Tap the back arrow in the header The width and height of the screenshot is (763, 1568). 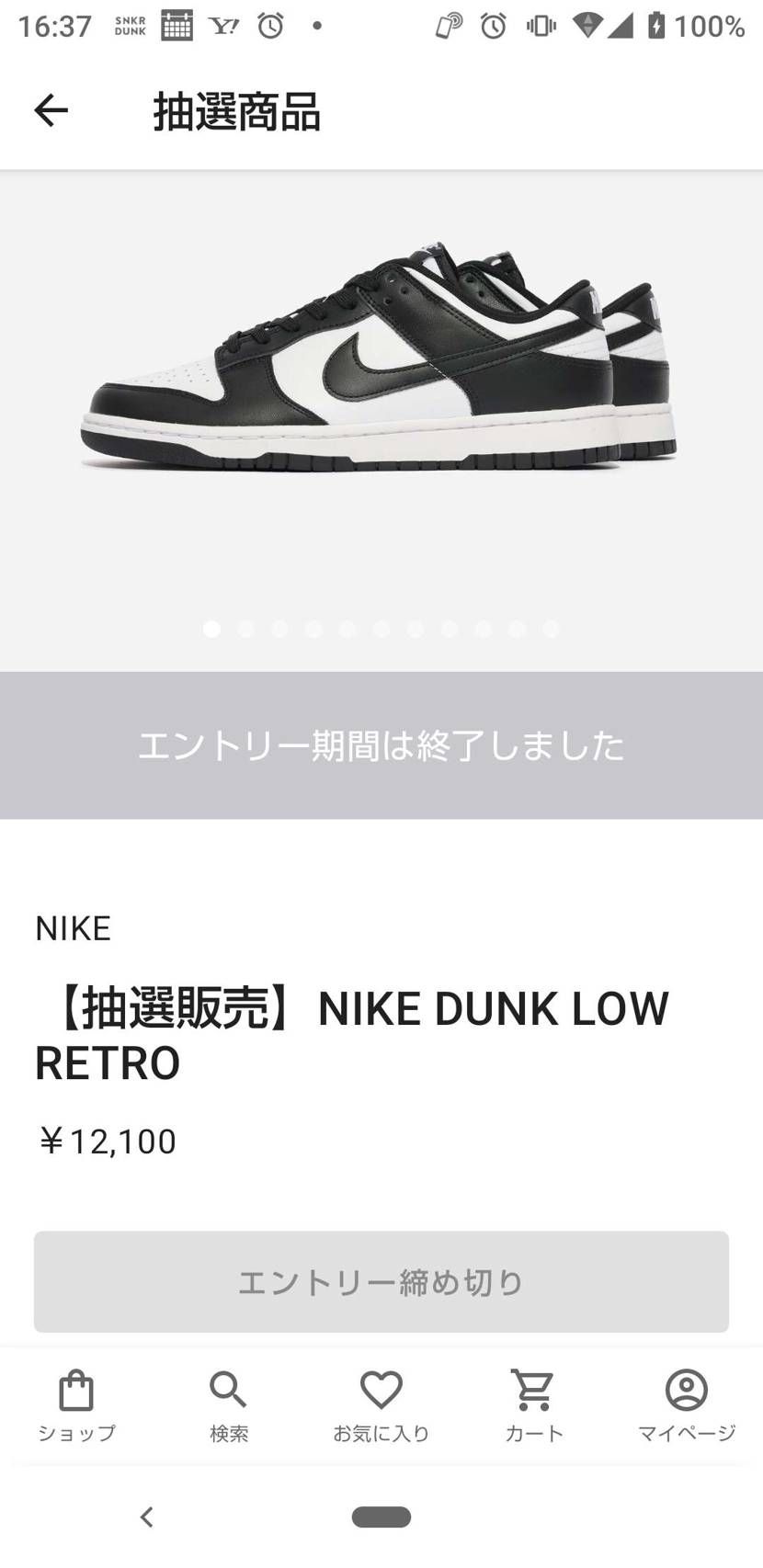[x=51, y=110]
